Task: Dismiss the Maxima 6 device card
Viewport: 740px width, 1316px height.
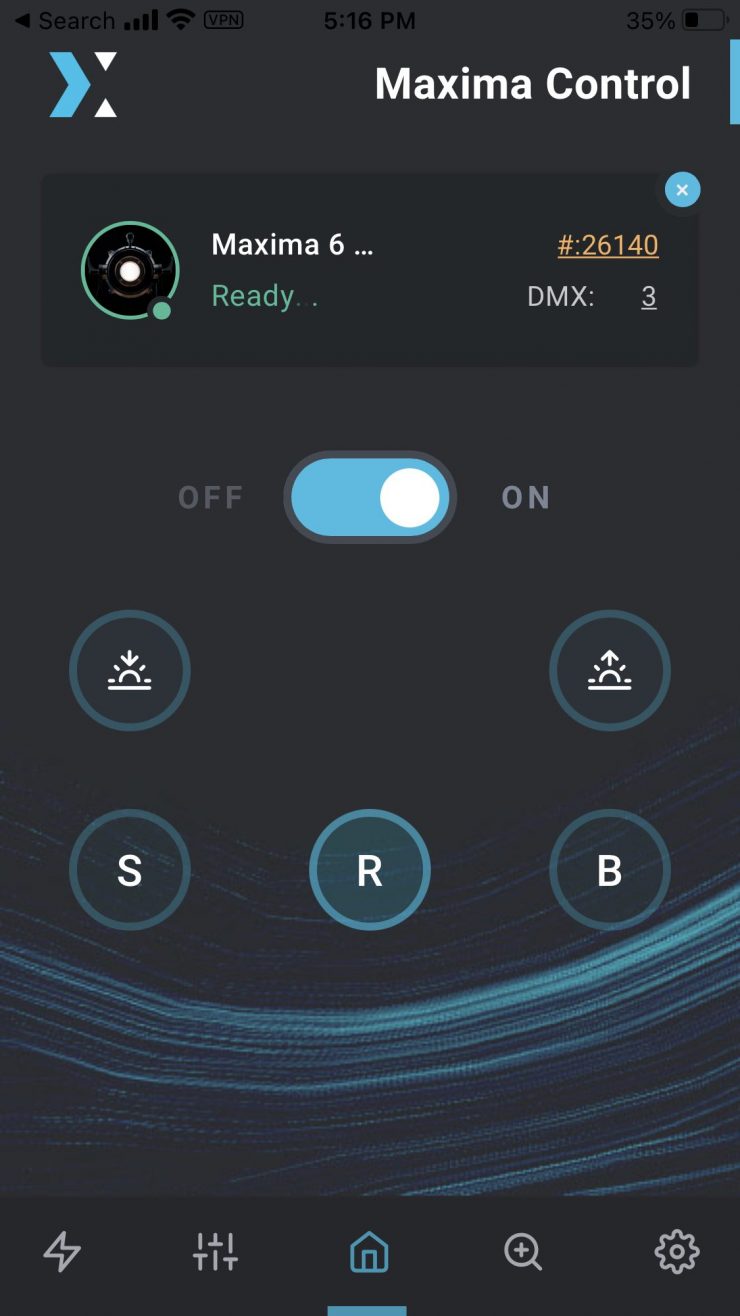Action: 682,190
